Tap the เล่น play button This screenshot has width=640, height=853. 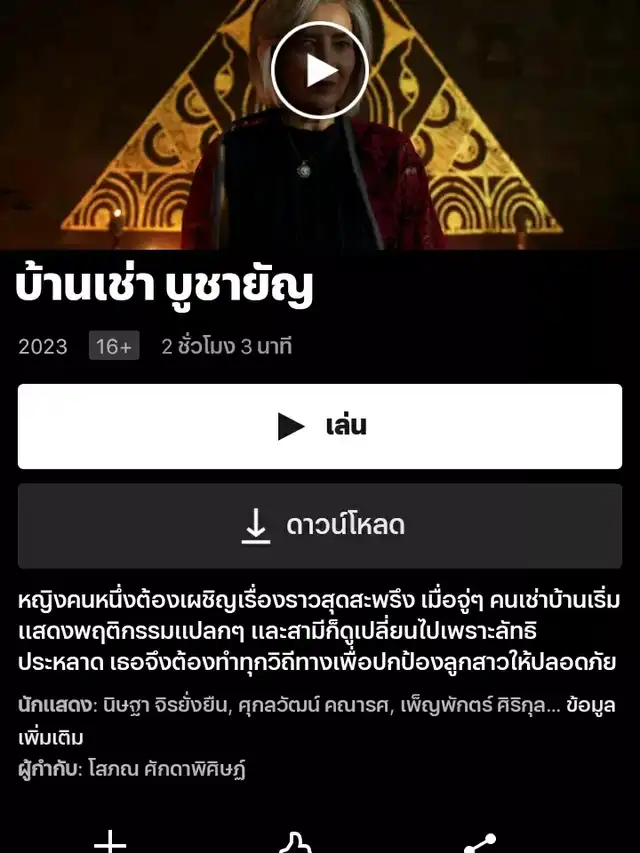[x=320, y=426]
